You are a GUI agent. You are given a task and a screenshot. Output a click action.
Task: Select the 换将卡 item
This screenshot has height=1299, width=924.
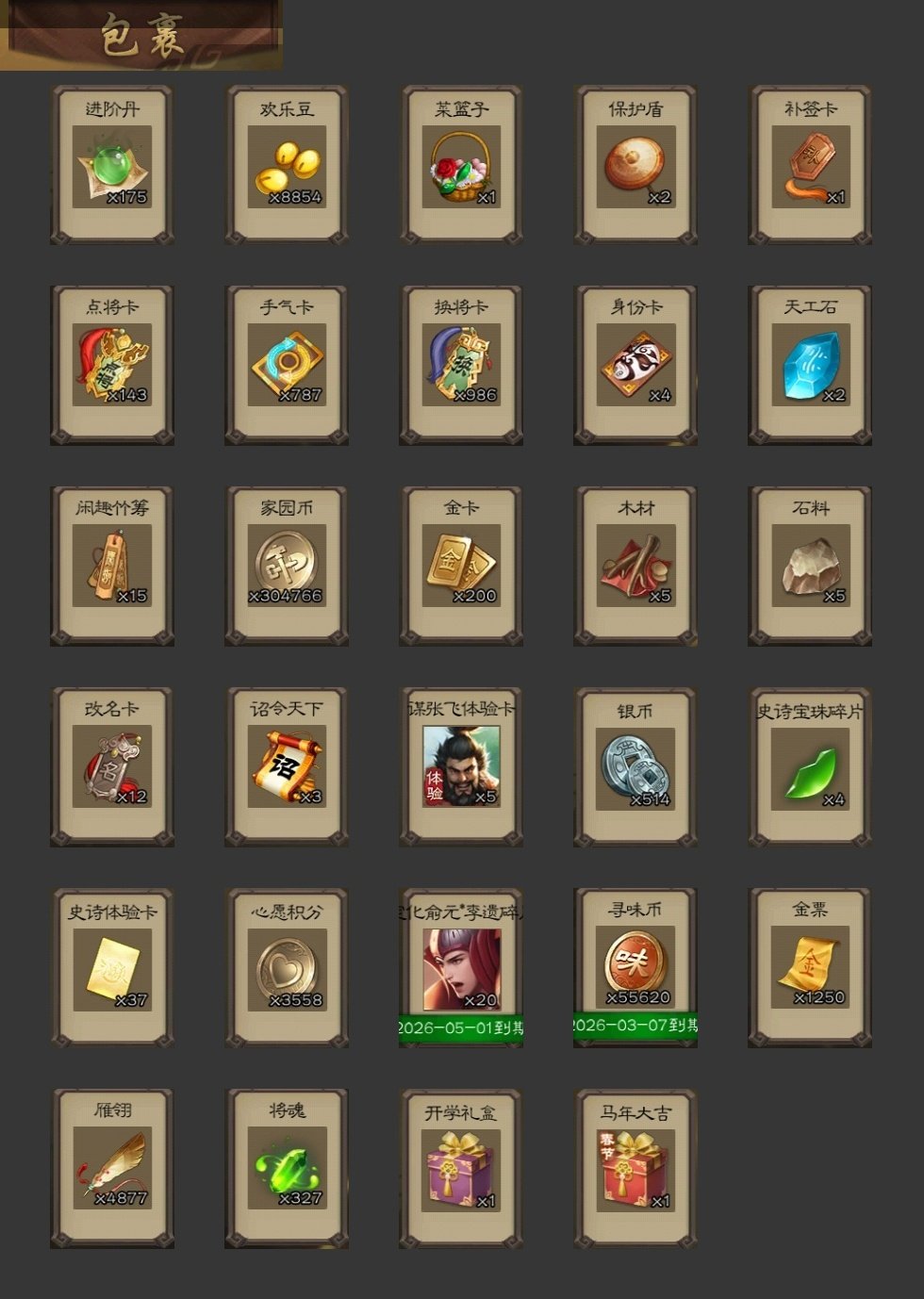pyautogui.click(x=461, y=366)
